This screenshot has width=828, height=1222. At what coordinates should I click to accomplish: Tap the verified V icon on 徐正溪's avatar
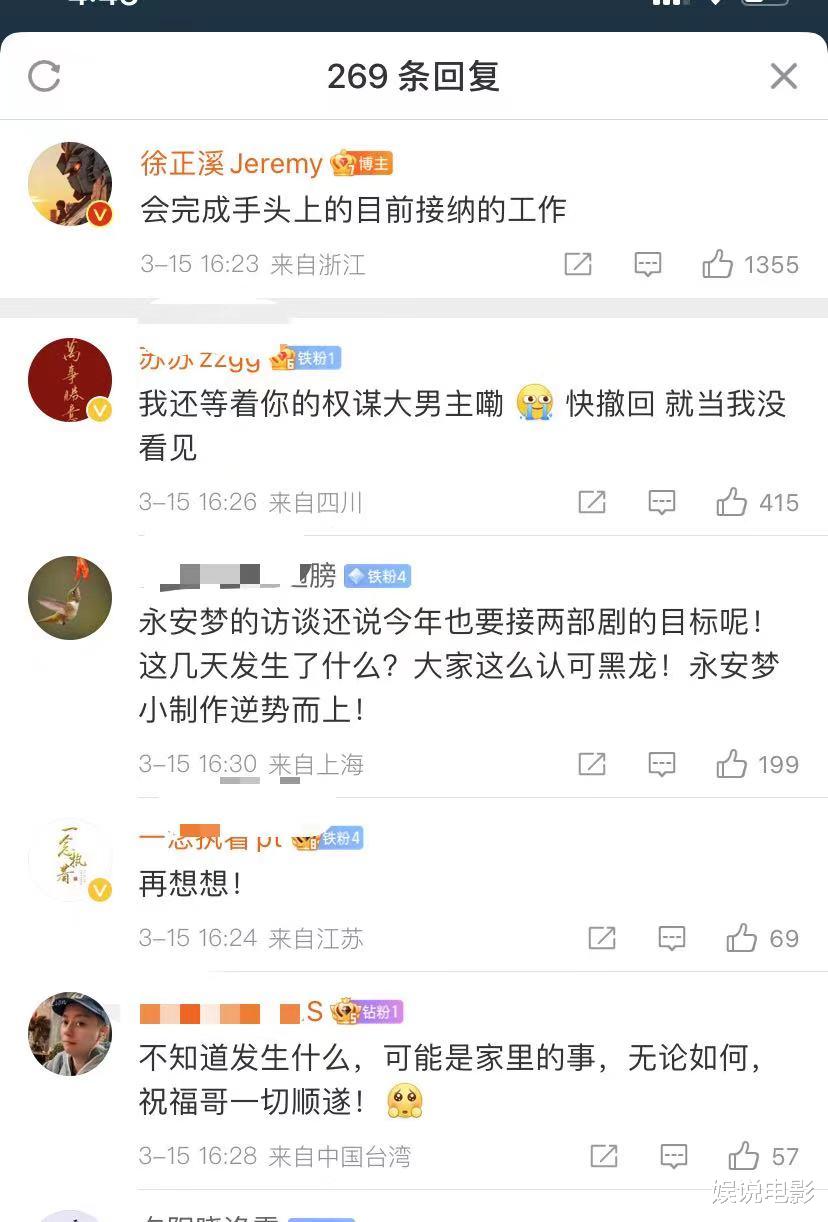(x=101, y=214)
